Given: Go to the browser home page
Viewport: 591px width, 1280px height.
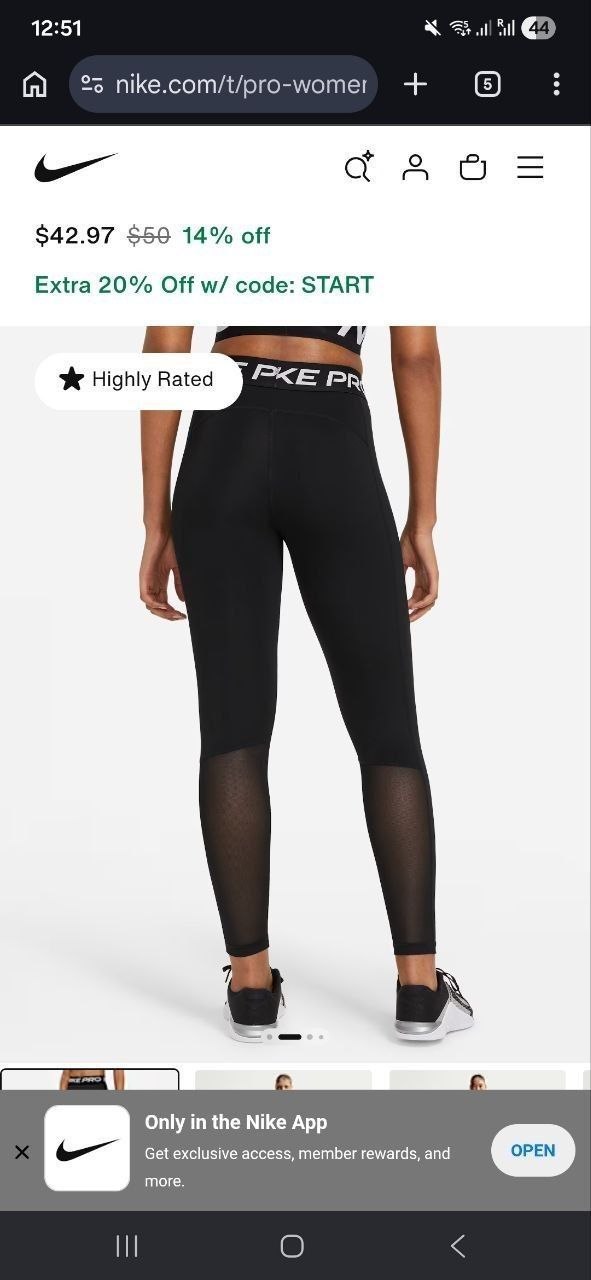Looking at the screenshot, I should pos(34,85).
